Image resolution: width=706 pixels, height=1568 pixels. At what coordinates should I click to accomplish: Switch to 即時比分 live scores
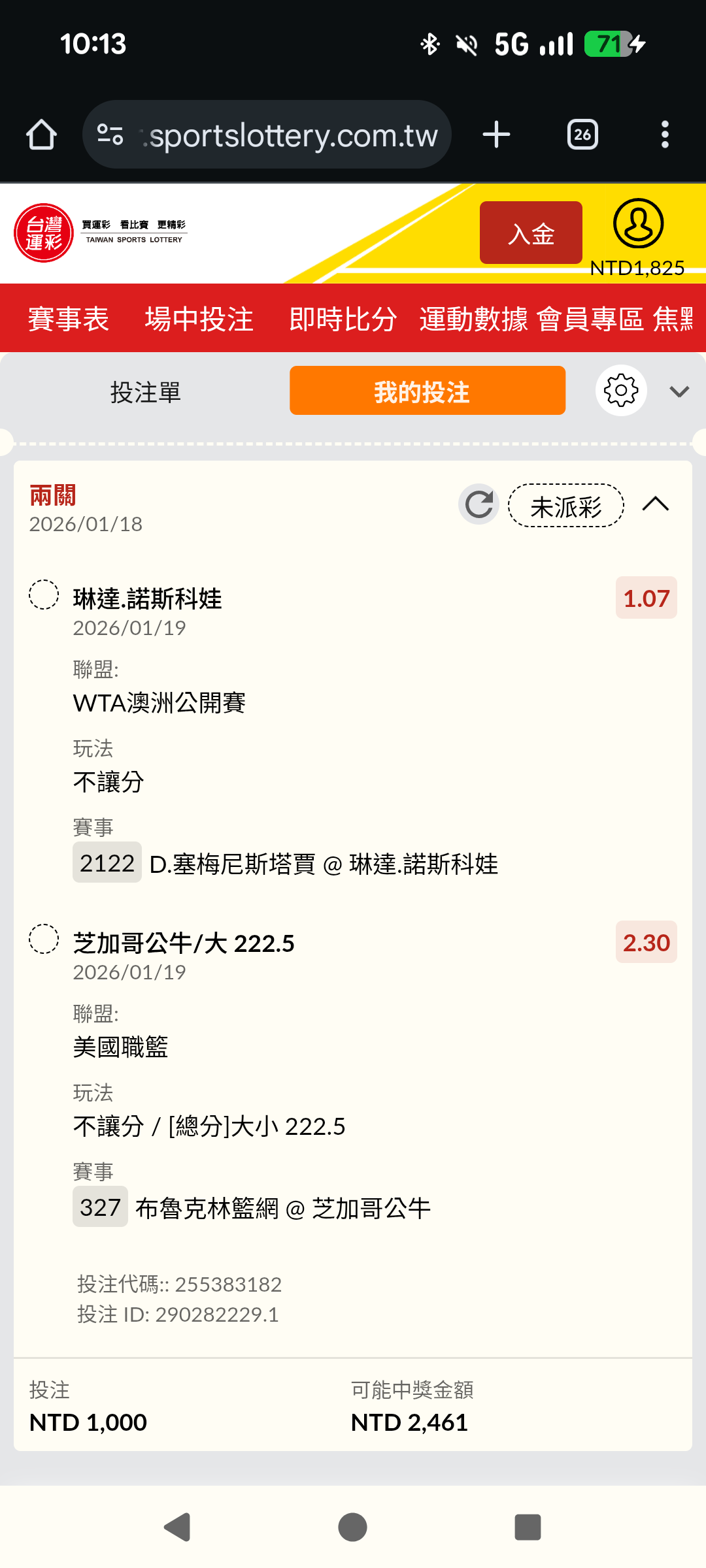pyautogui.click(x=343, y=319)
